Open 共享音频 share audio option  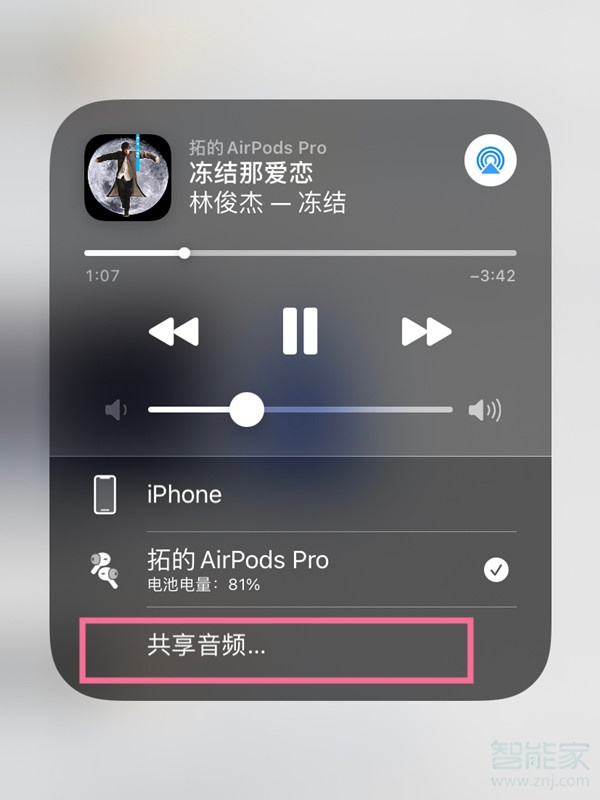(275, 647)
